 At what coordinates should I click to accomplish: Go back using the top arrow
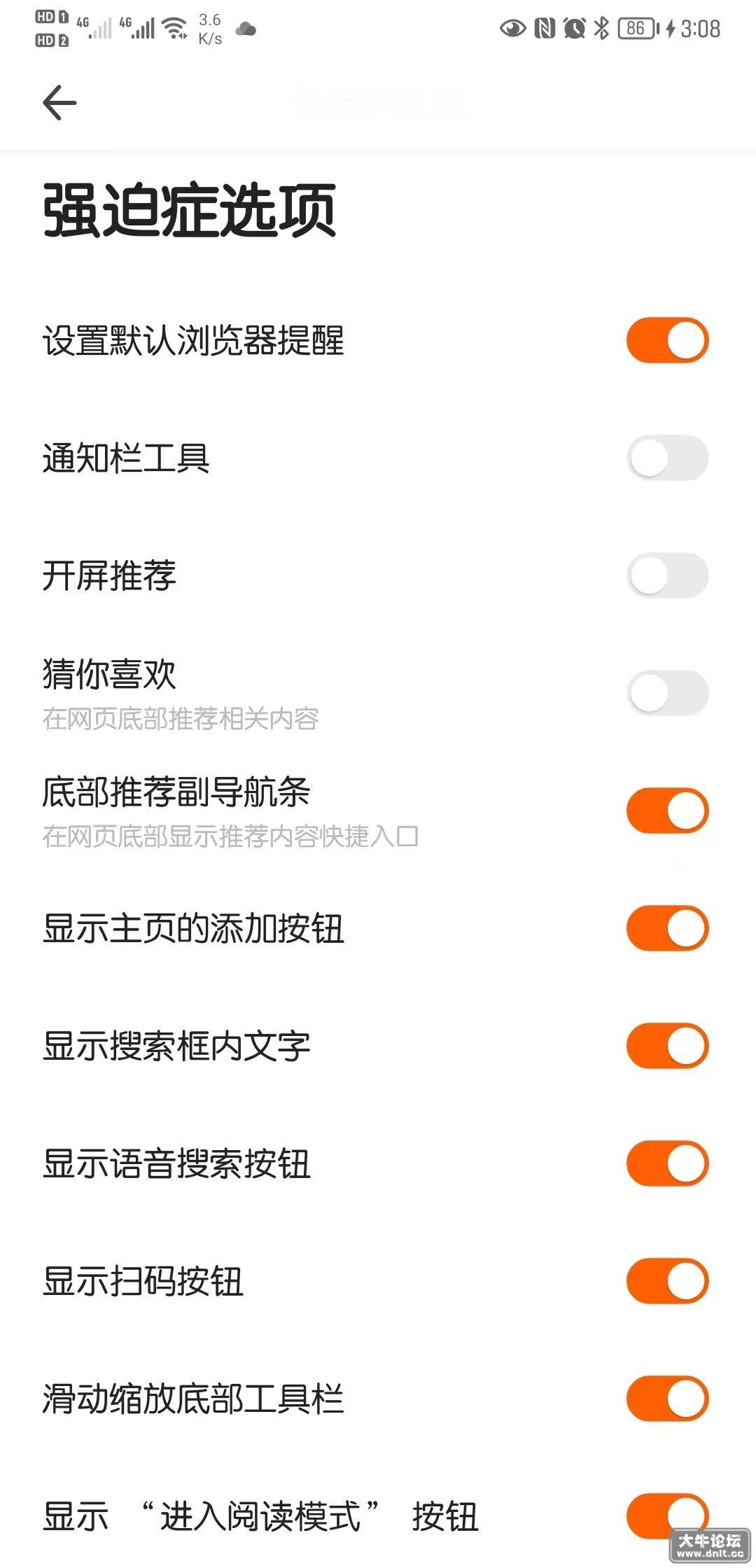tap(59, 103)
